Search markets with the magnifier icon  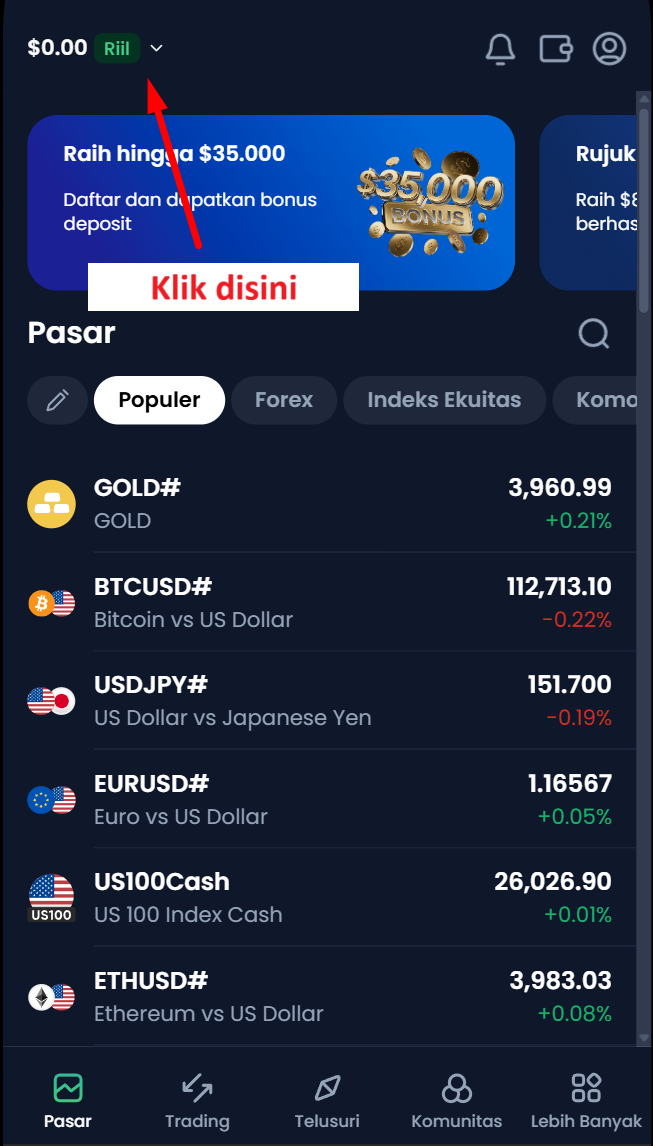[x=594, y=333]
